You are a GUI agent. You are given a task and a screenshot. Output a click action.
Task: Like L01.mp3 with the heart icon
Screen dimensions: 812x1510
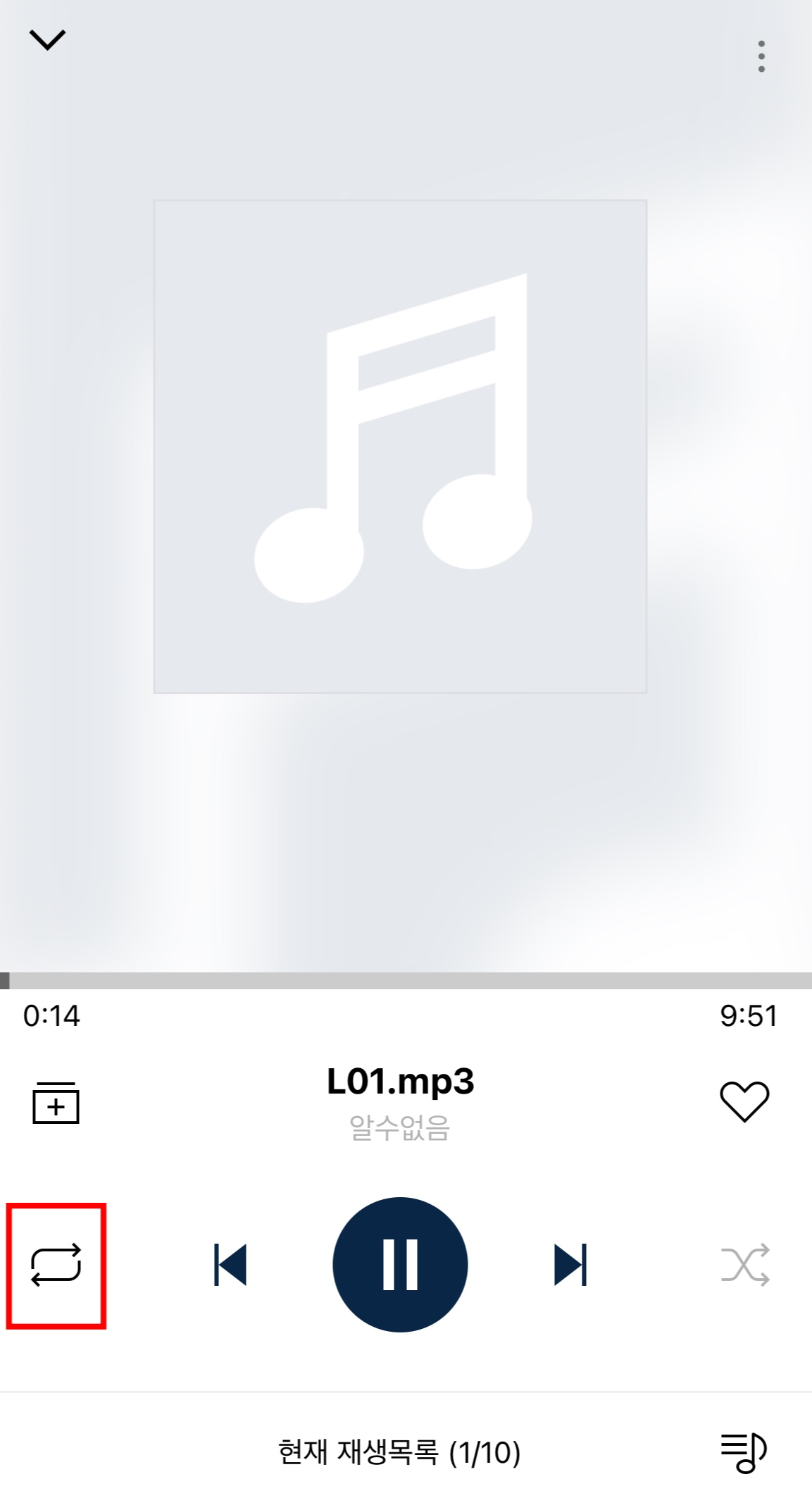(x=744, y=1101)
